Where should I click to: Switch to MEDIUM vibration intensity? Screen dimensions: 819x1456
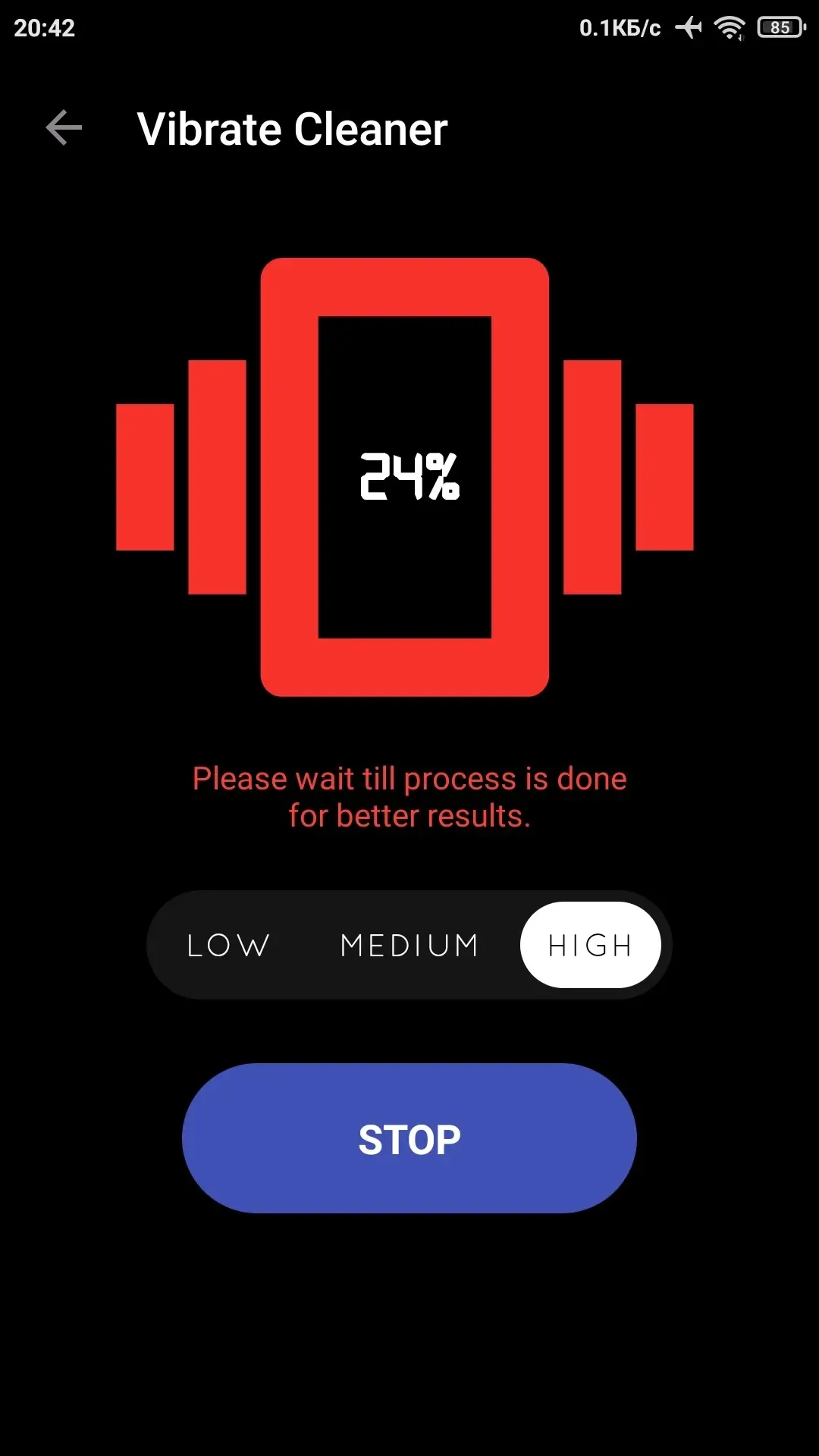409,945
